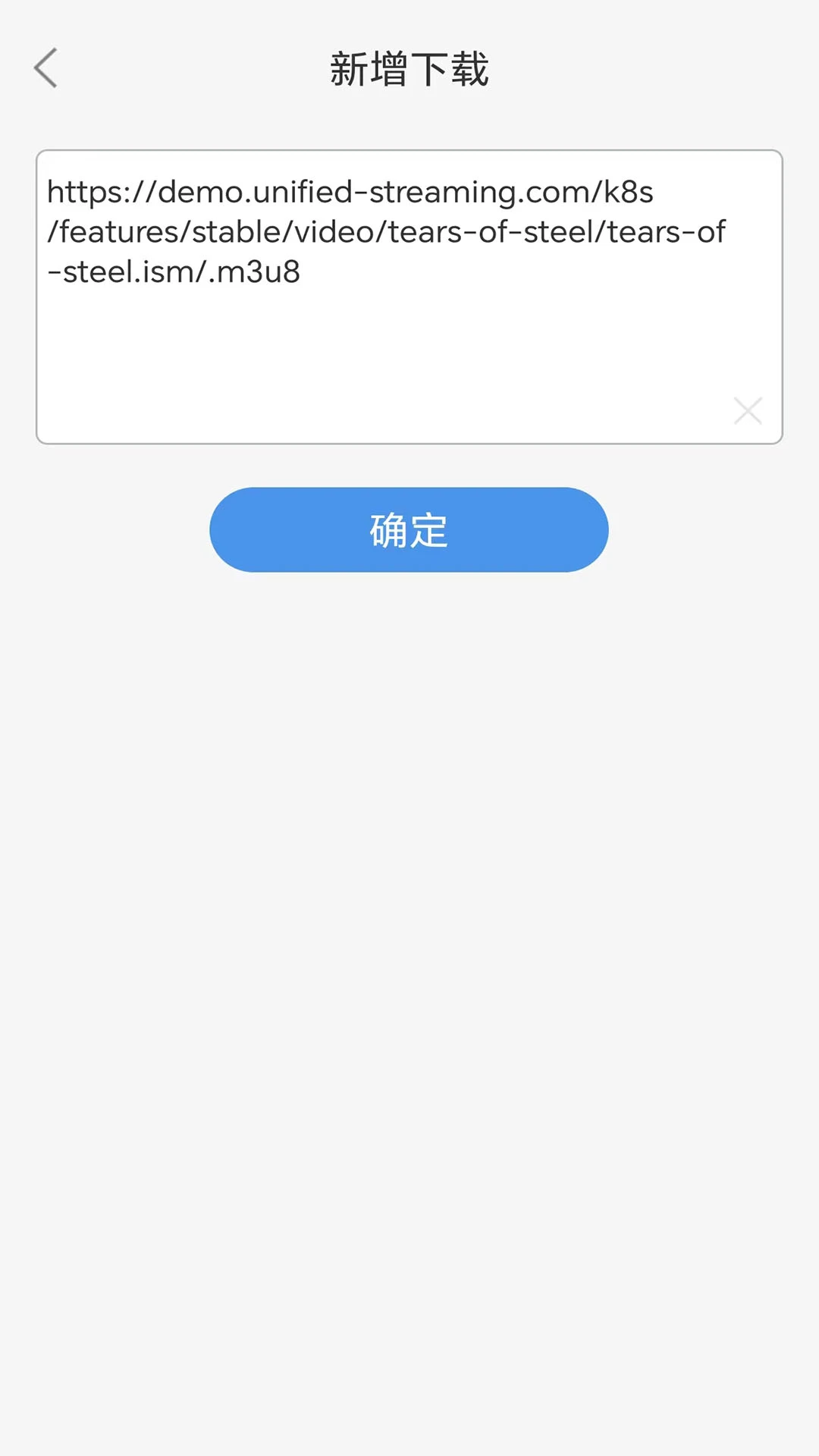Viewport: 819px width, 1456px height.
Task: Return to previous screen via back arrow
Action: click(45, 68)
